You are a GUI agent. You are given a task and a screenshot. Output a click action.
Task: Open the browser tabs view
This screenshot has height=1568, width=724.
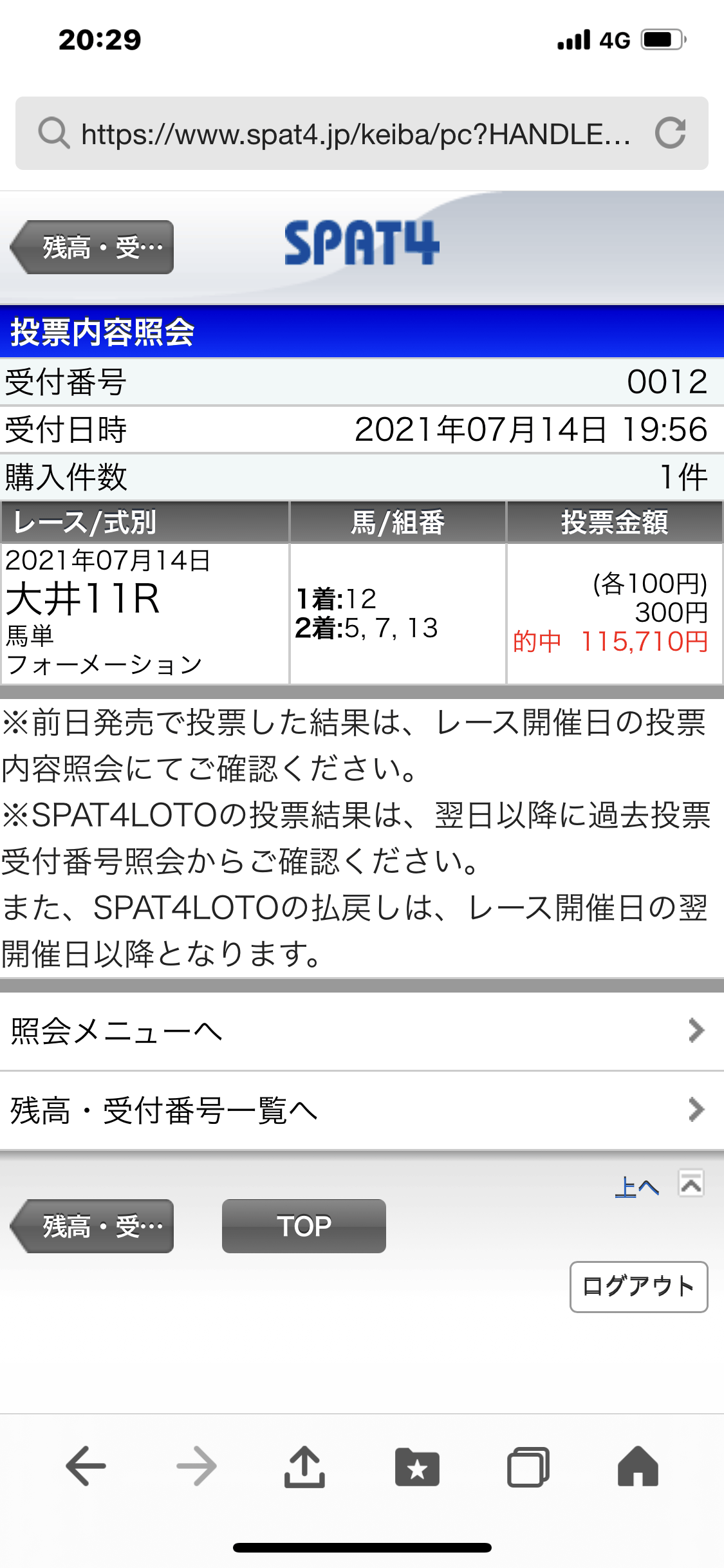[528, 1466]
